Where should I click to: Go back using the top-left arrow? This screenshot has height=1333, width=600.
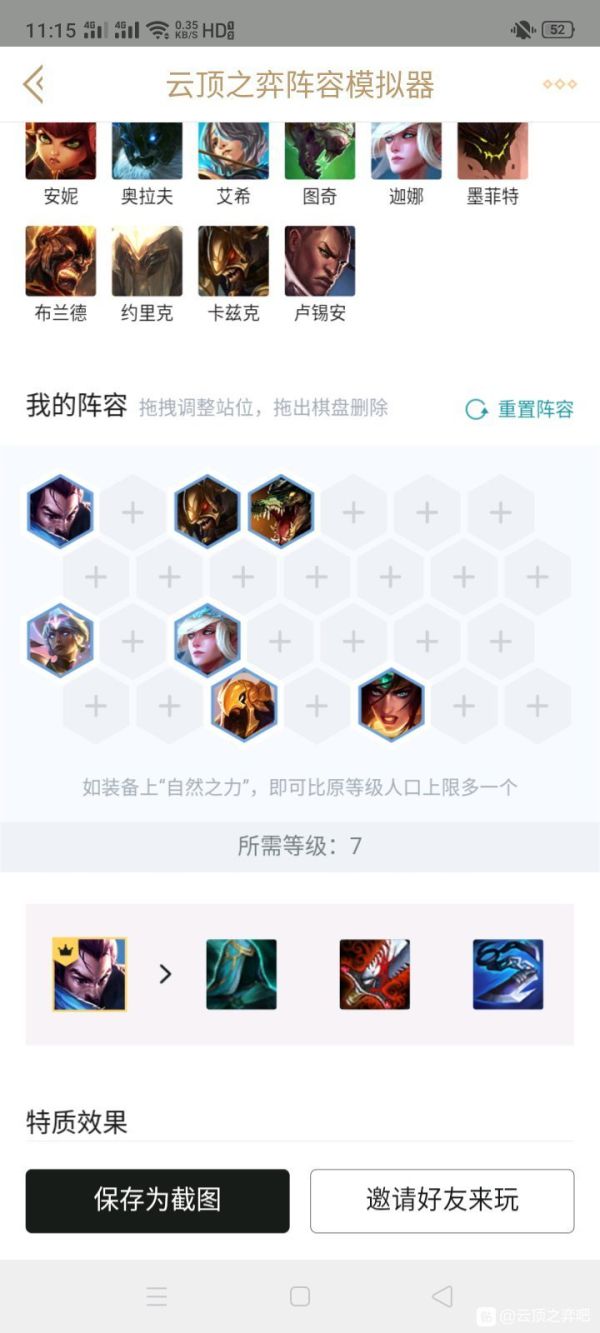tap(34, 84)
